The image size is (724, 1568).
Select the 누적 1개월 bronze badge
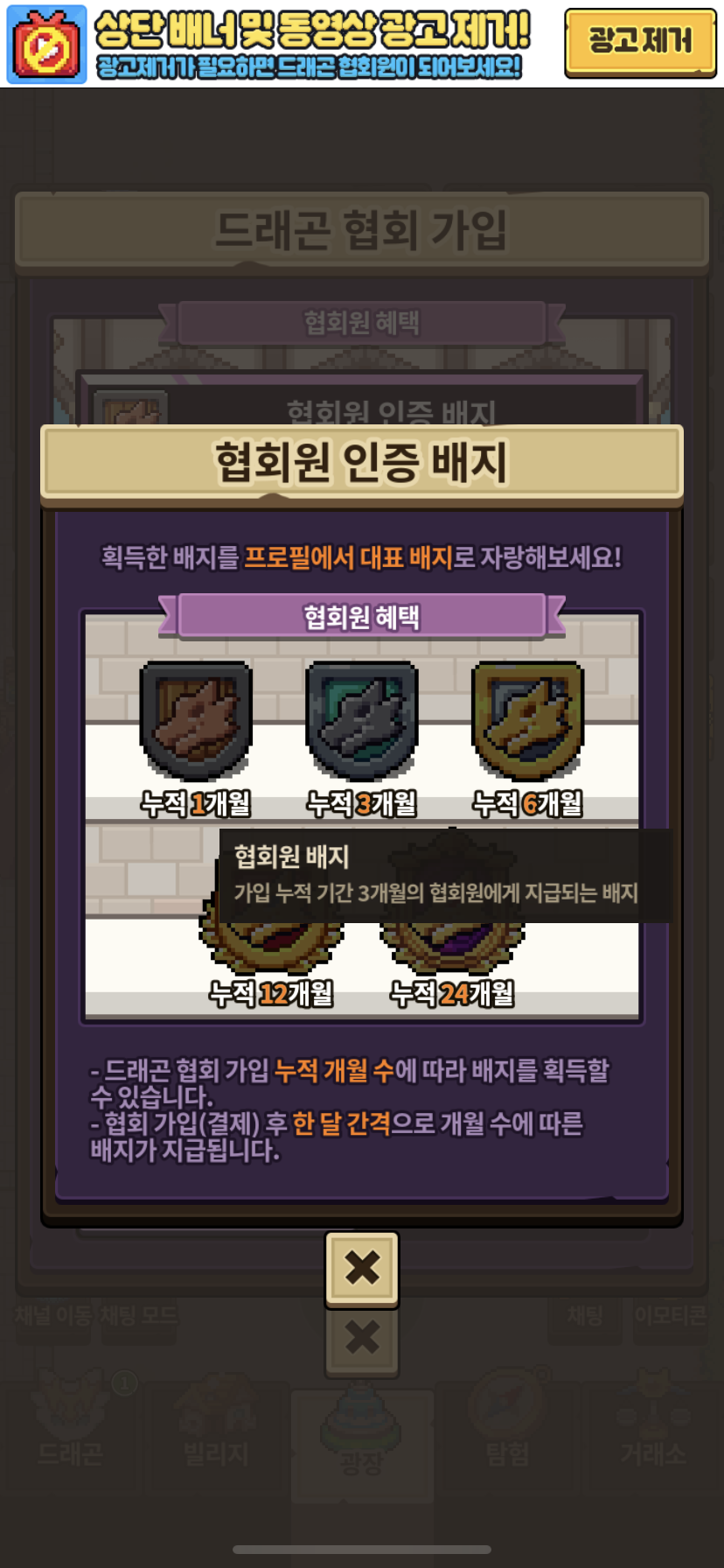tap(196, 721)
